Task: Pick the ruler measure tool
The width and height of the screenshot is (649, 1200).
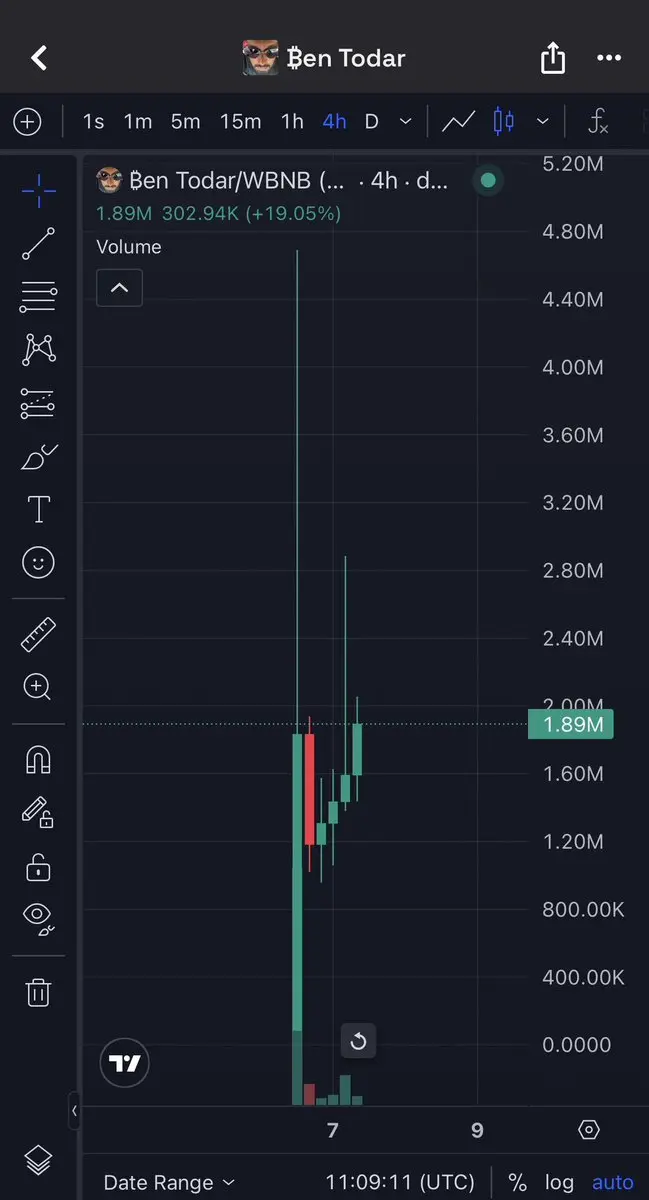Action: click(38, 634)
